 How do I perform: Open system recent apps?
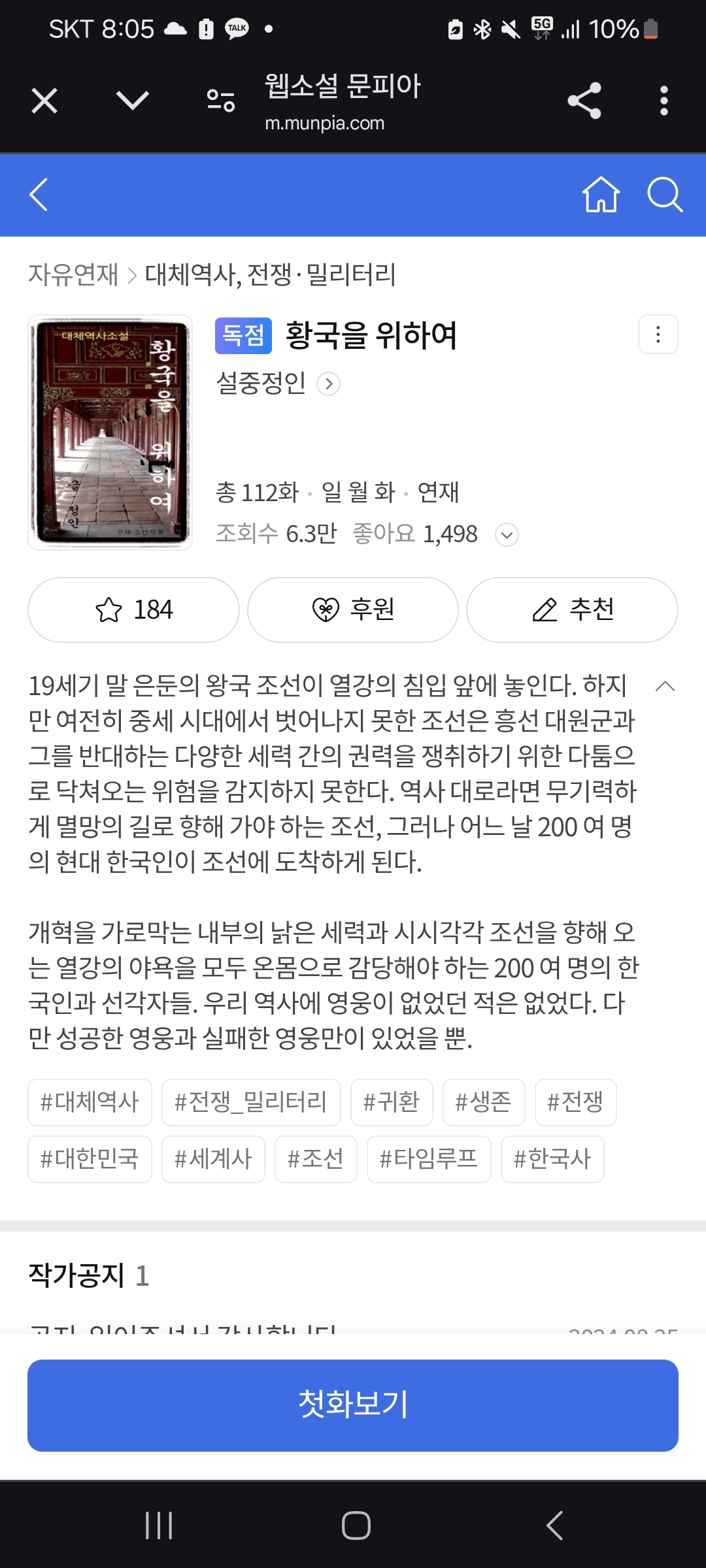(159, 1526)
